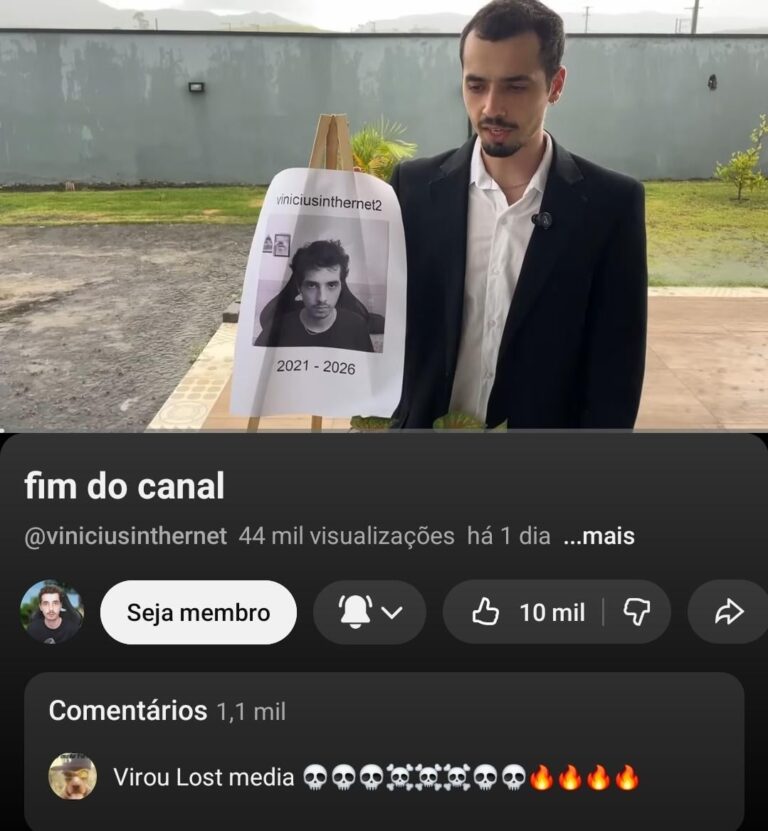The image size is (768, 831).
Task: Tap the Seja membro button
Action: click(198, 612)
